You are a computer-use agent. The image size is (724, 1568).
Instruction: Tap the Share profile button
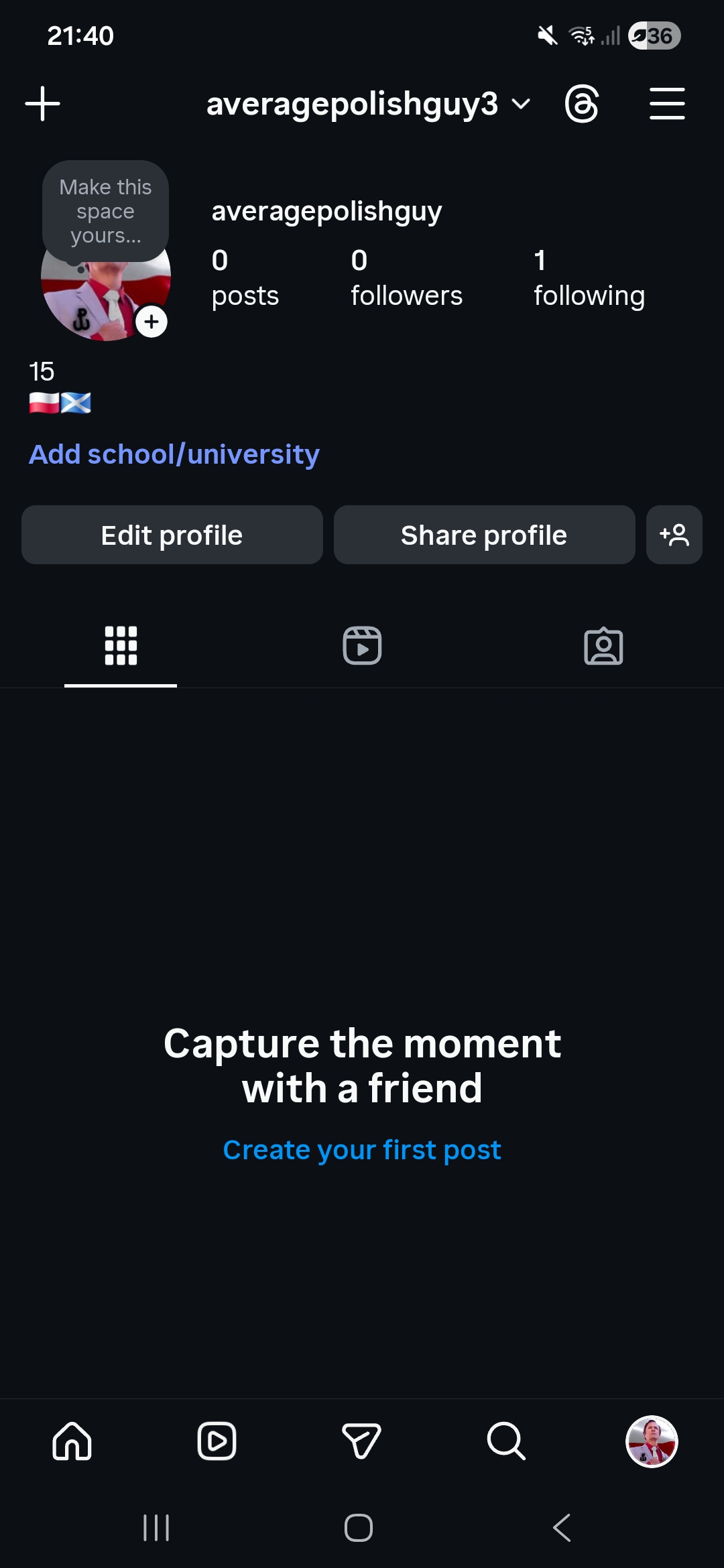tap(484, 535)
